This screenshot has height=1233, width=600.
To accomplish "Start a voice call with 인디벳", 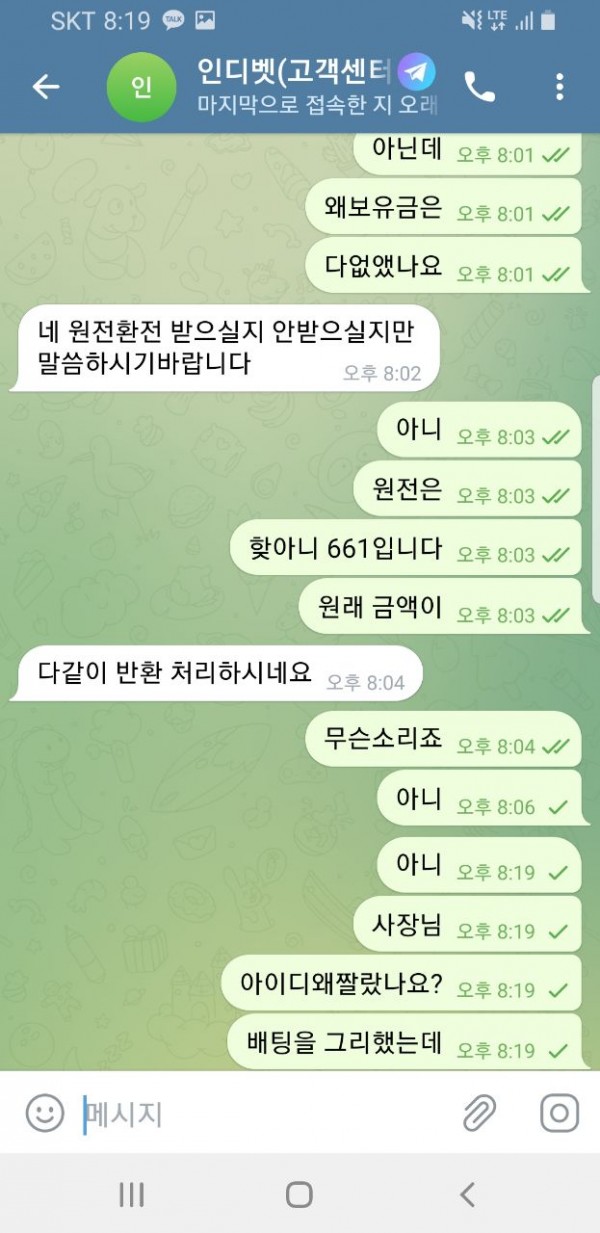I will pyautogui.click(x=480, y=88).
